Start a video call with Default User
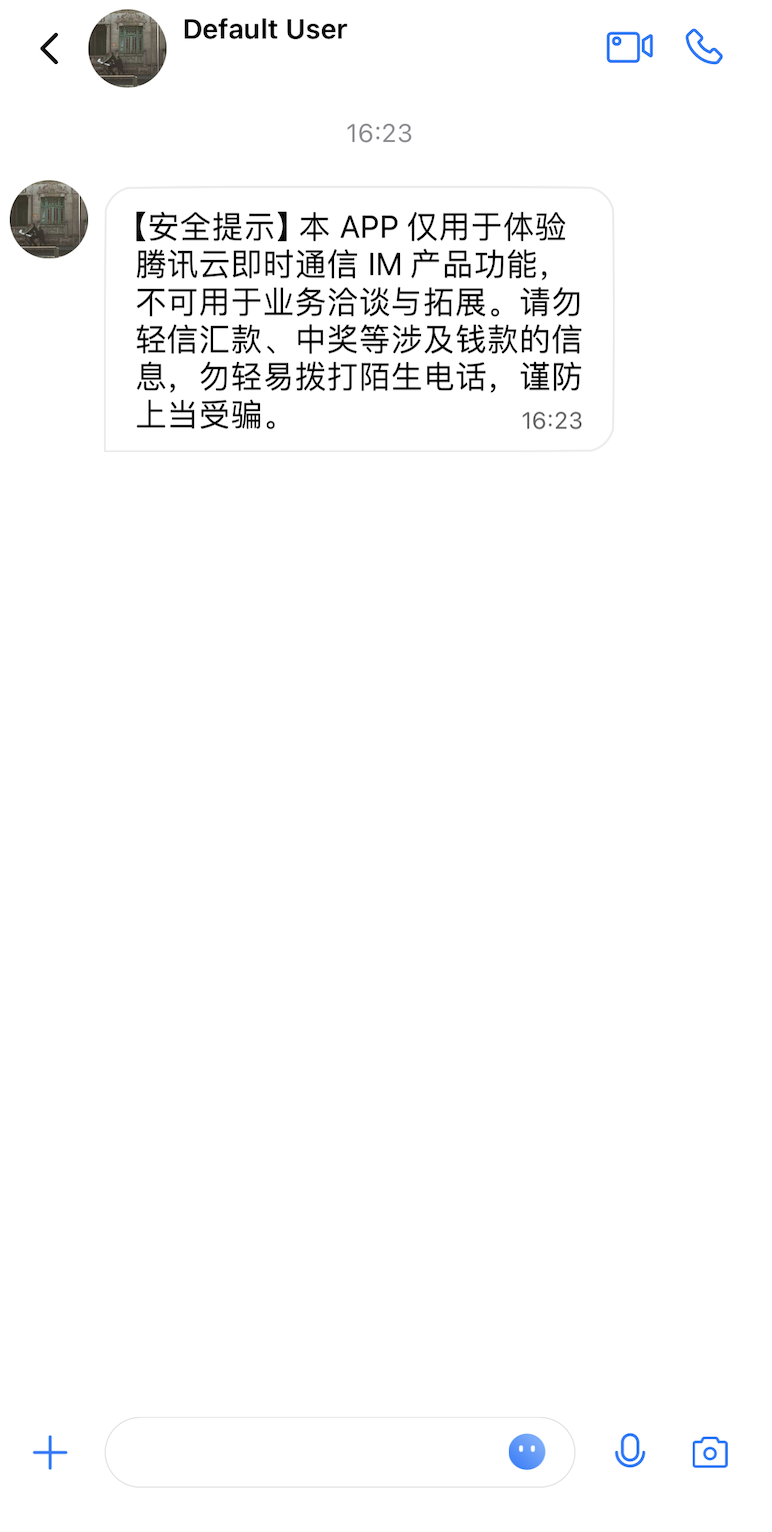Image resolution: width=772 pixels, height=1532 pixels. pos(629,47)
